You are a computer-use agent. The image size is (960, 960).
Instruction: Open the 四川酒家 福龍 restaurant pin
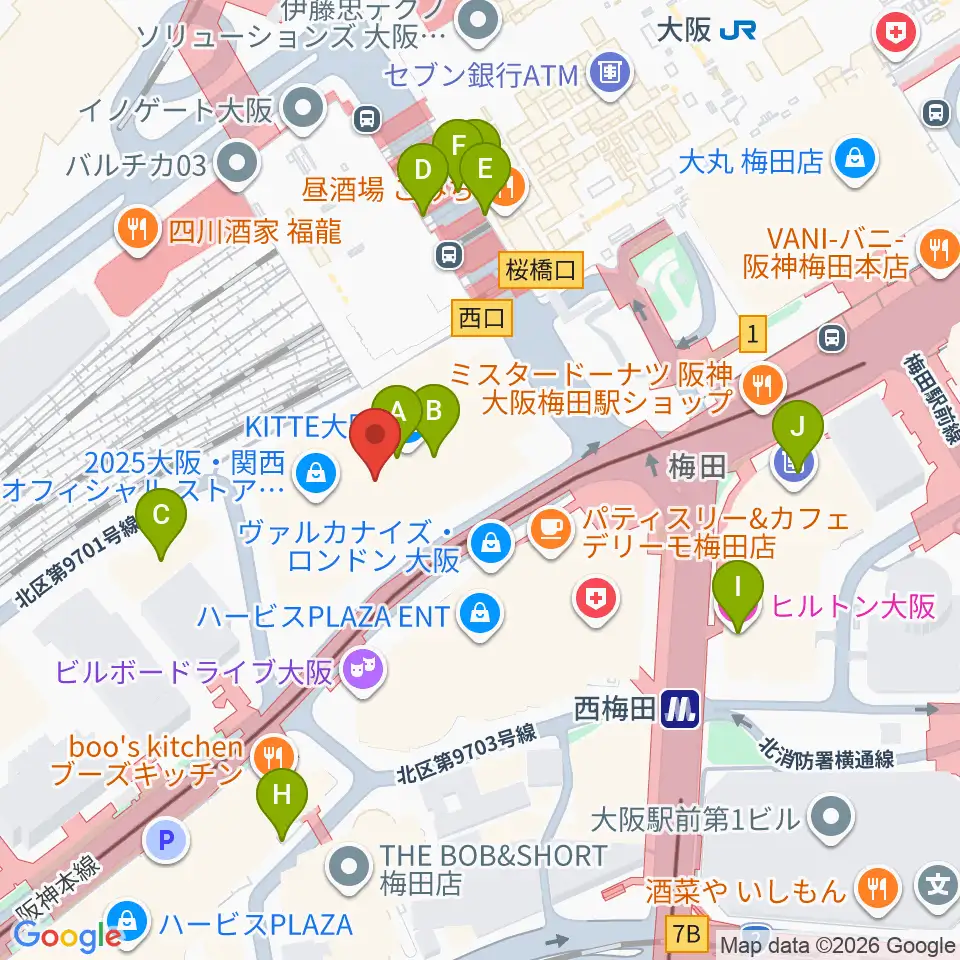[138, 231]
